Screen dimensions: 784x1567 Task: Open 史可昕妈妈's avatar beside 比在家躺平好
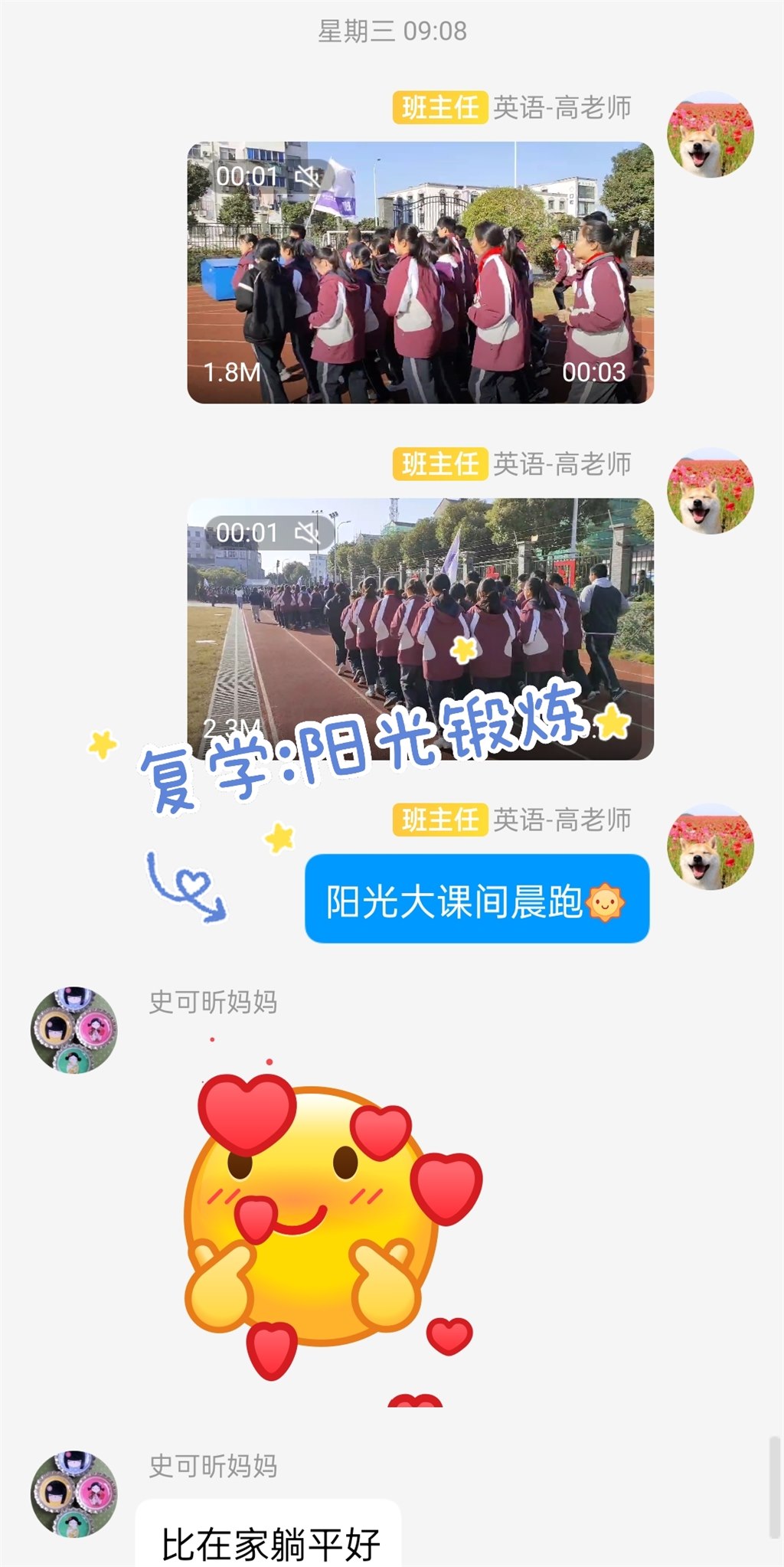point(73,1493)
